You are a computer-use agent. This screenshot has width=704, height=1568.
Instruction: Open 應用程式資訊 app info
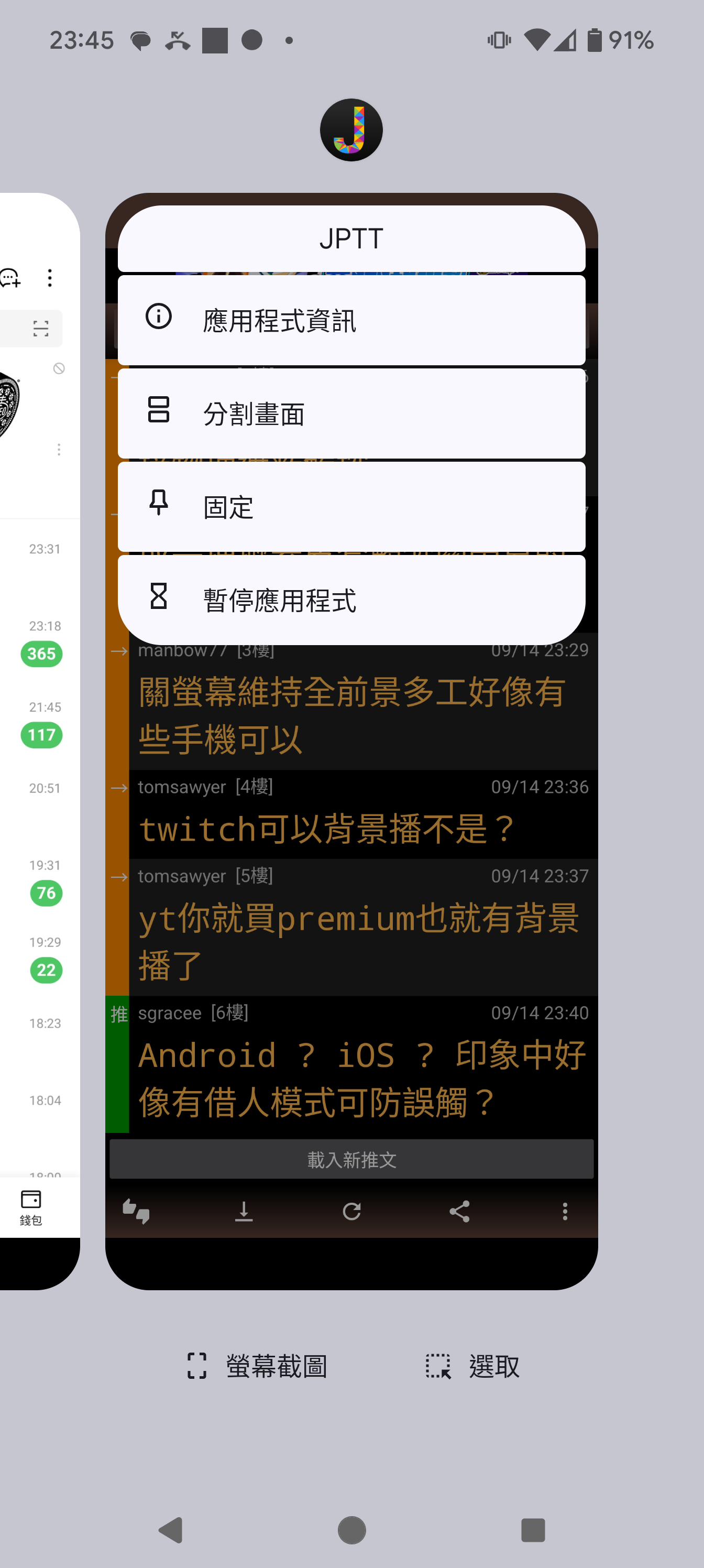point(351,320)
